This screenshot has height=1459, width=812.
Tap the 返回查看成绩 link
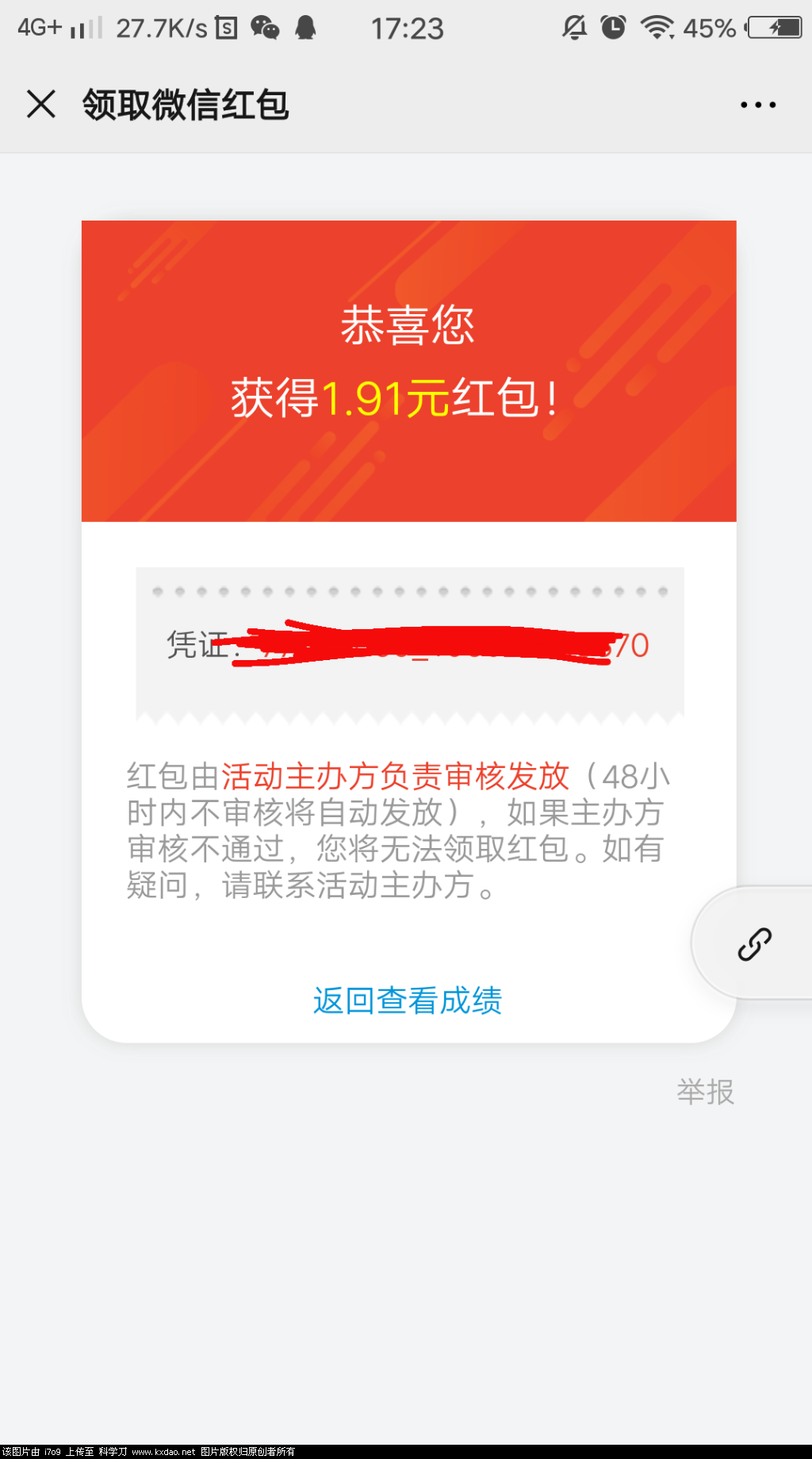point(408,1000)
